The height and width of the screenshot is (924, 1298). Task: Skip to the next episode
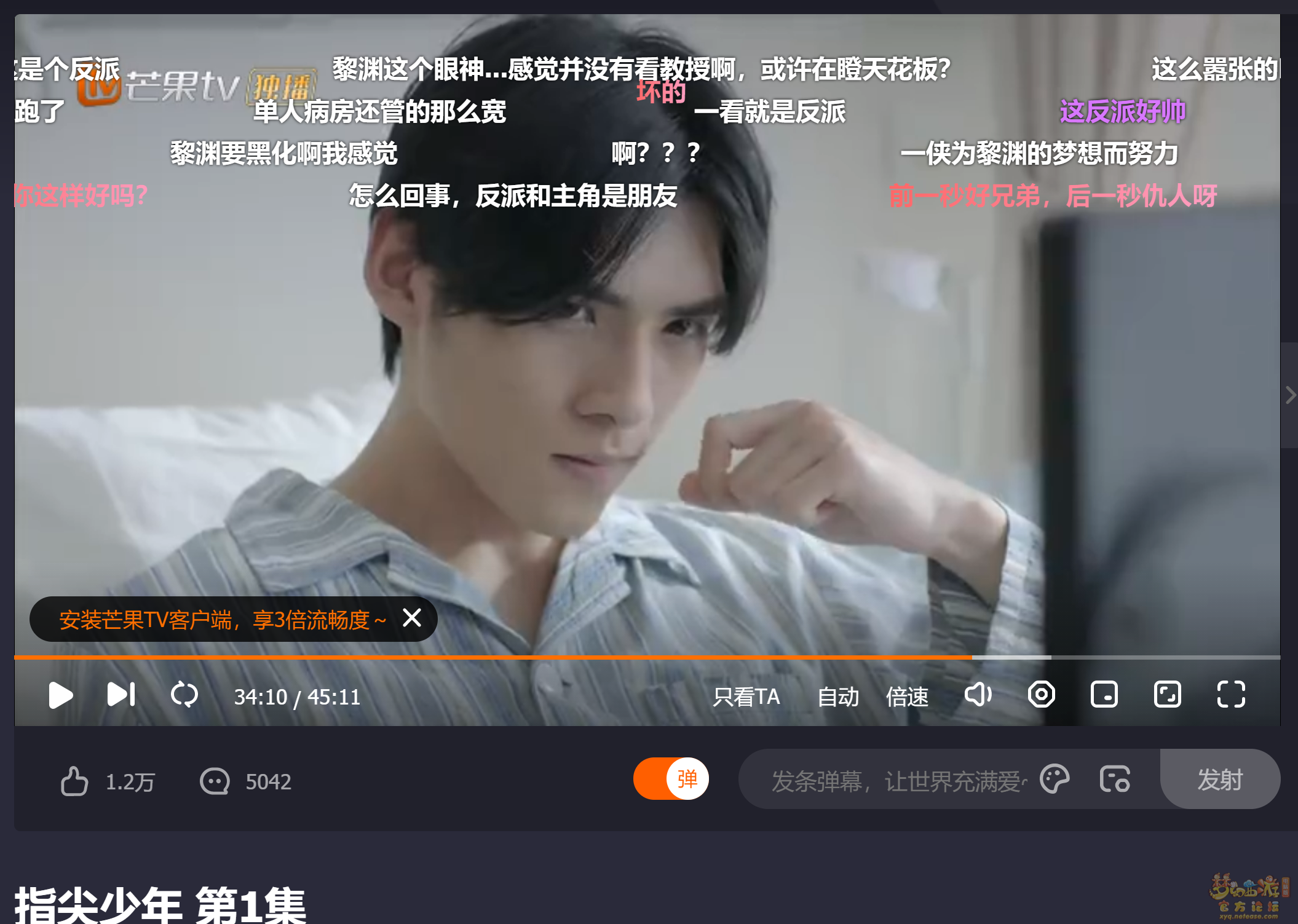click(121, 695)
